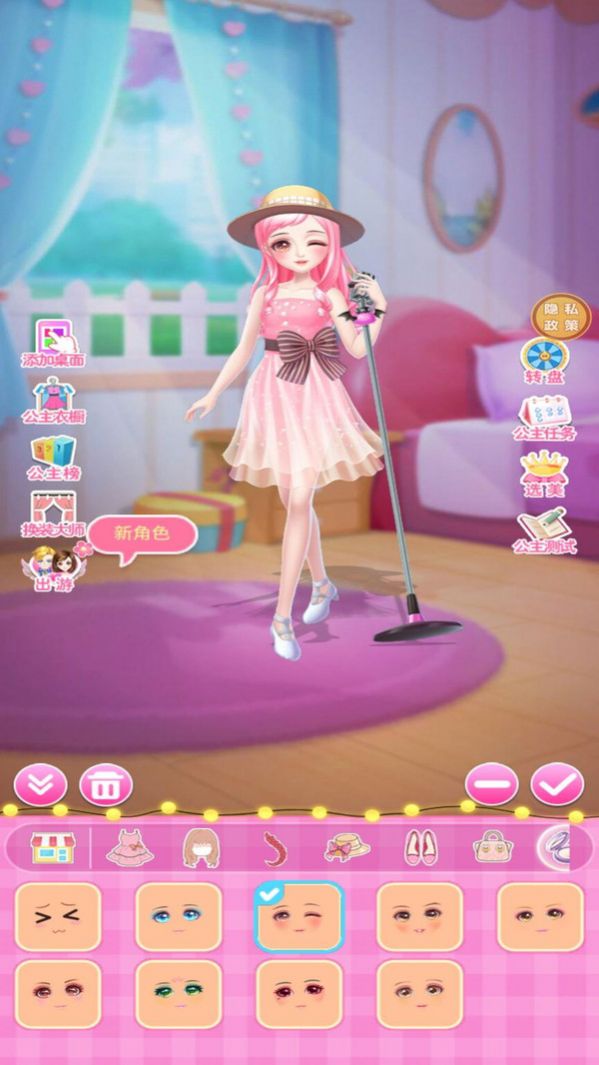Screen dimensions: 599x1065
Task: Tap the trash can to clear outfit
Action: (106, 785)
